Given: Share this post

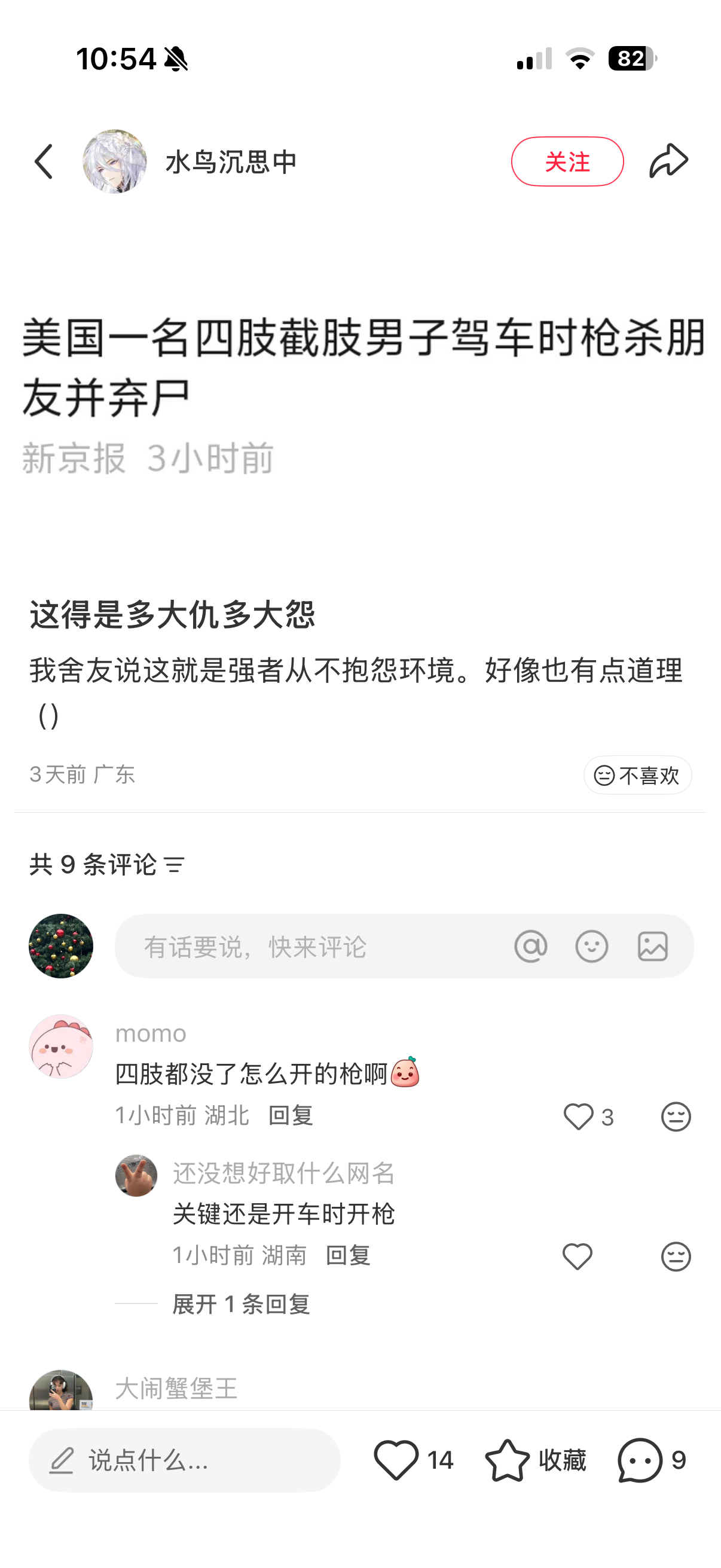Looking at the screenshot, I should coord(668,162).
